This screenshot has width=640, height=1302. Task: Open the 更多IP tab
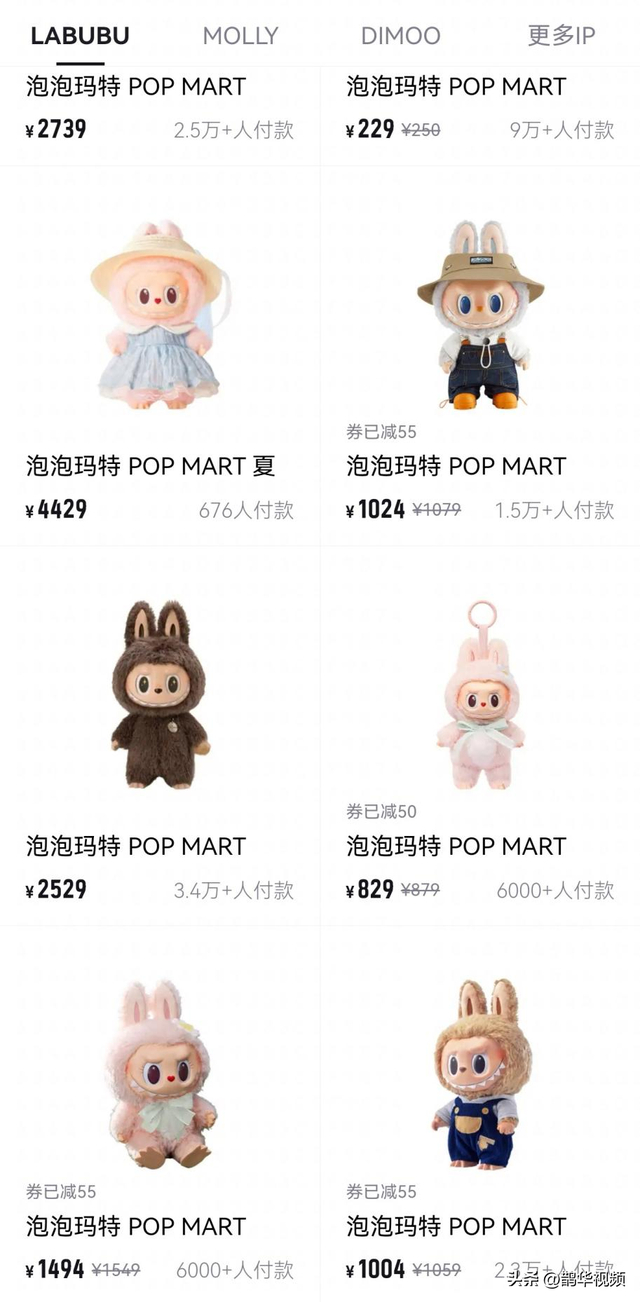coord(561,36)
